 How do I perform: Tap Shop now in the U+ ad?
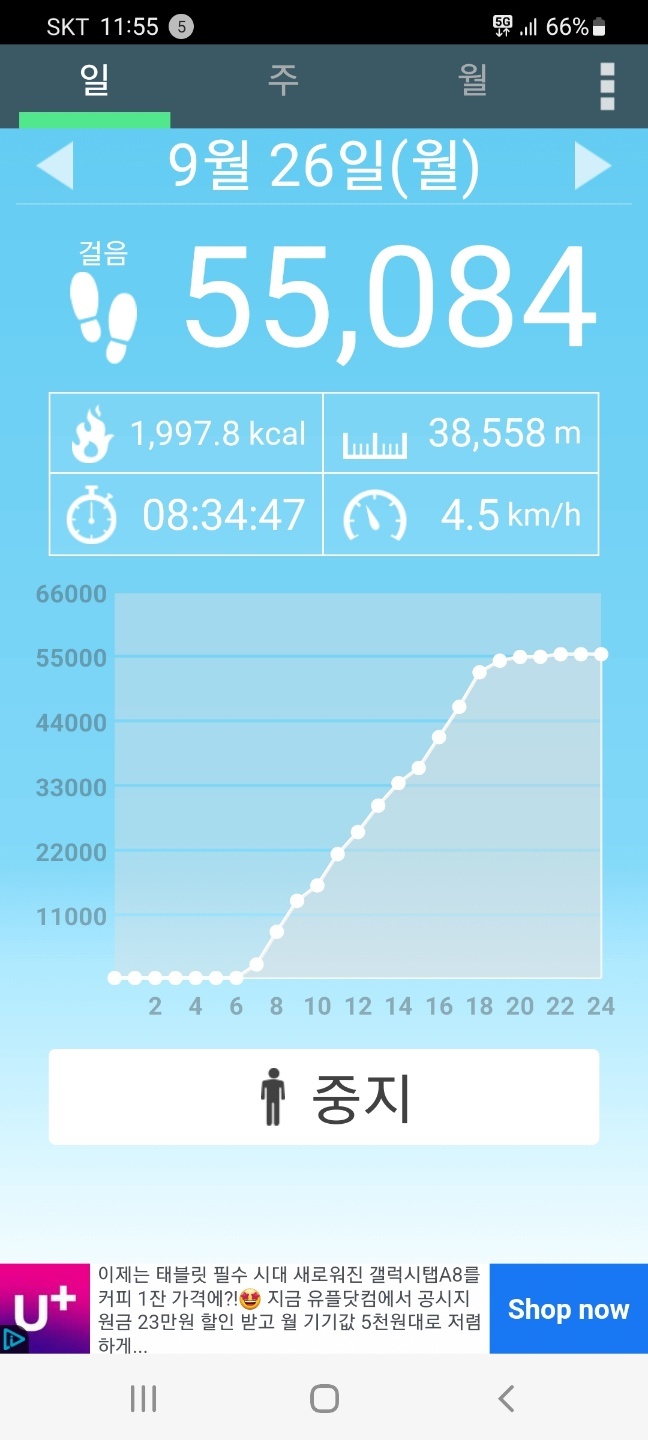click(568, 1309)
